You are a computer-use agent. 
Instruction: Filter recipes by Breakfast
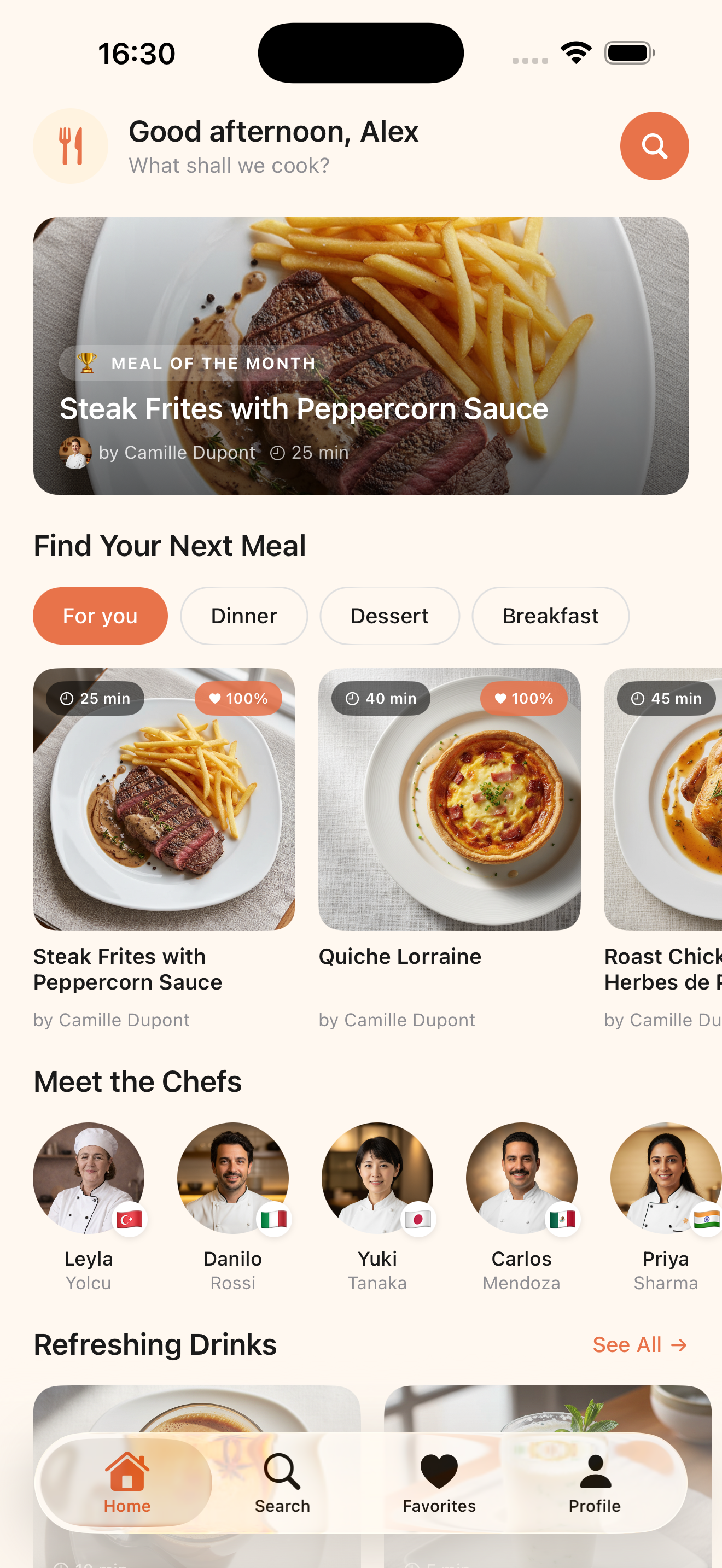pyautogui.click(x=550, y=616)
